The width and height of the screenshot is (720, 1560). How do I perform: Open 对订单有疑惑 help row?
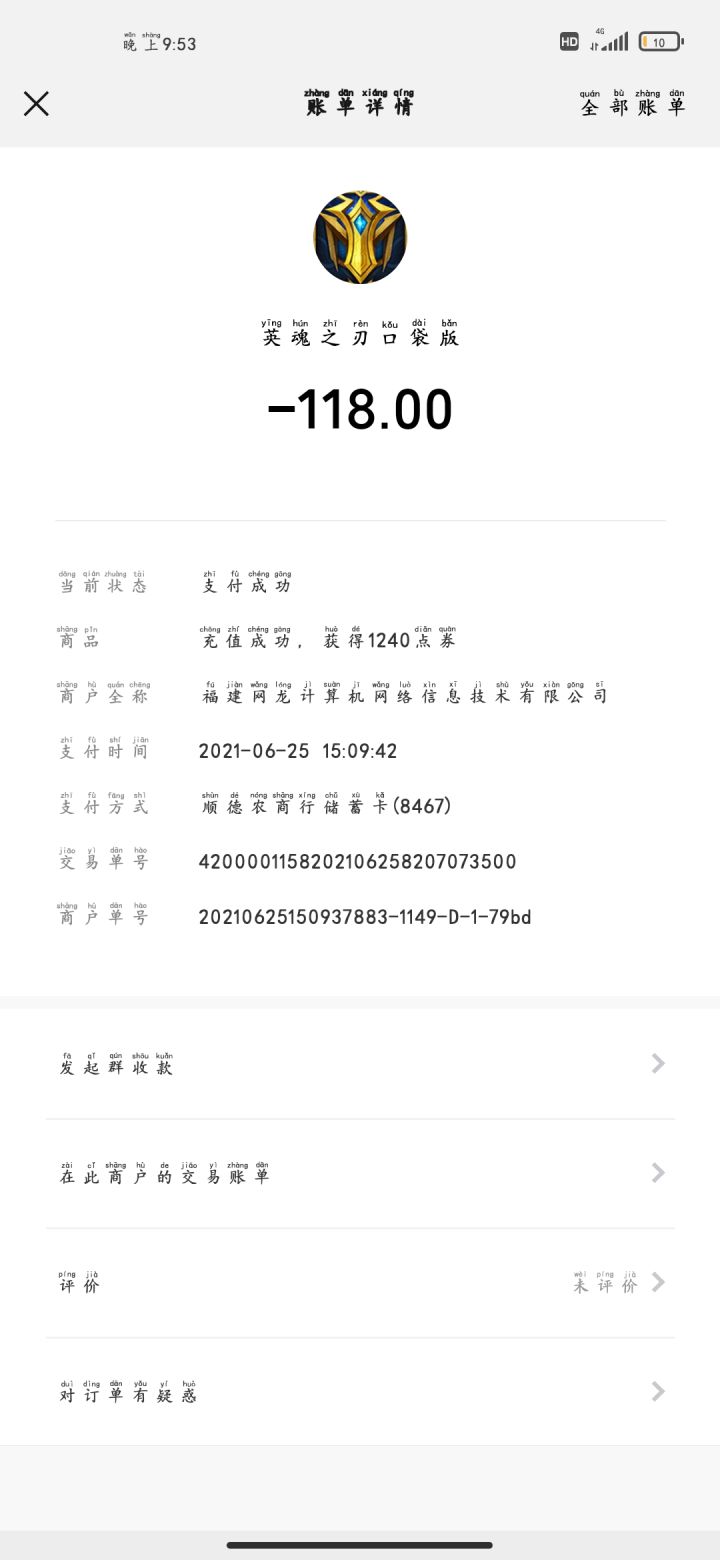pos(360,1392)
